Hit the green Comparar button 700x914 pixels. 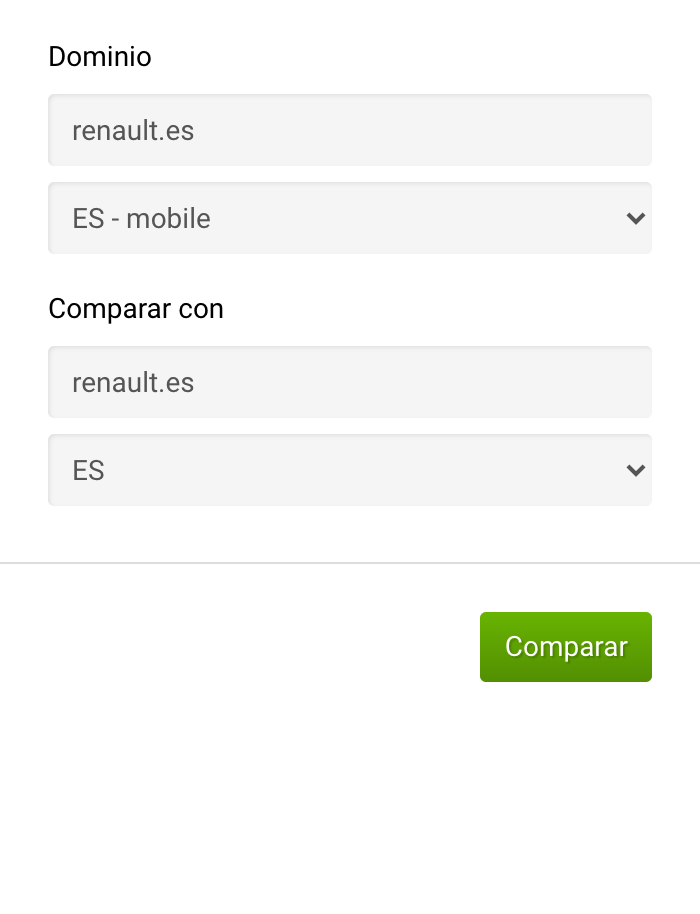(x=565, y=647)
